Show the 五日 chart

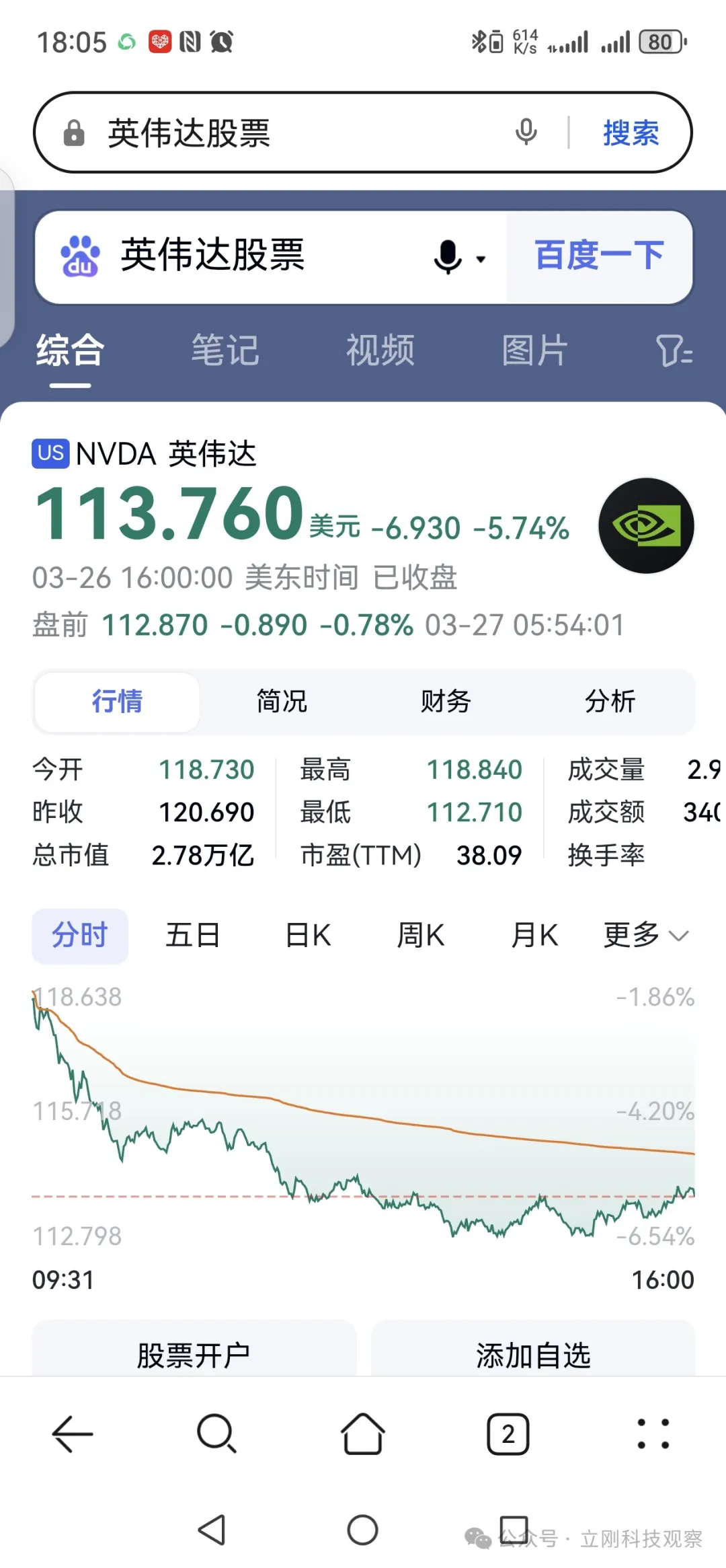click(x=193, y=936)
